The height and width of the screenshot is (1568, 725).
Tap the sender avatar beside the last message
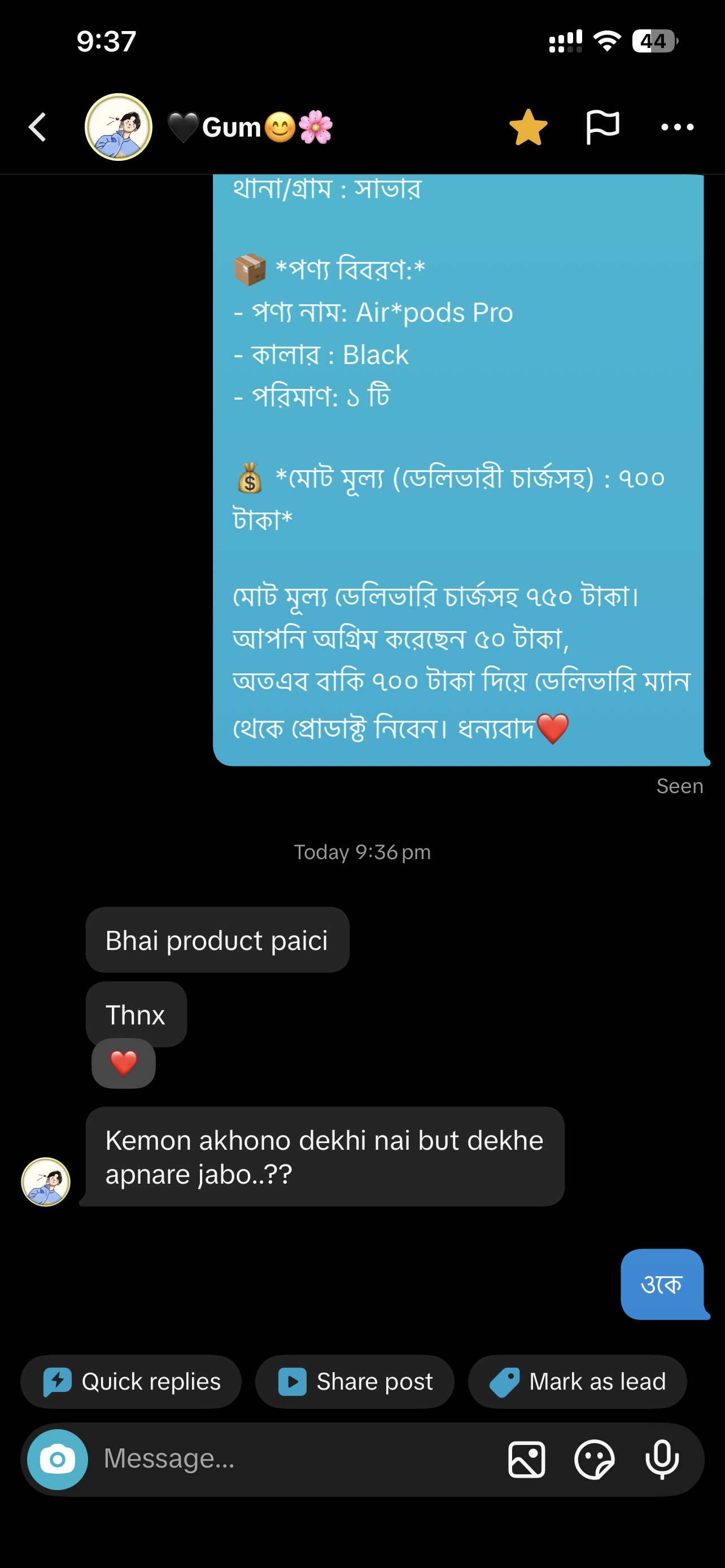pos(46,1181)
